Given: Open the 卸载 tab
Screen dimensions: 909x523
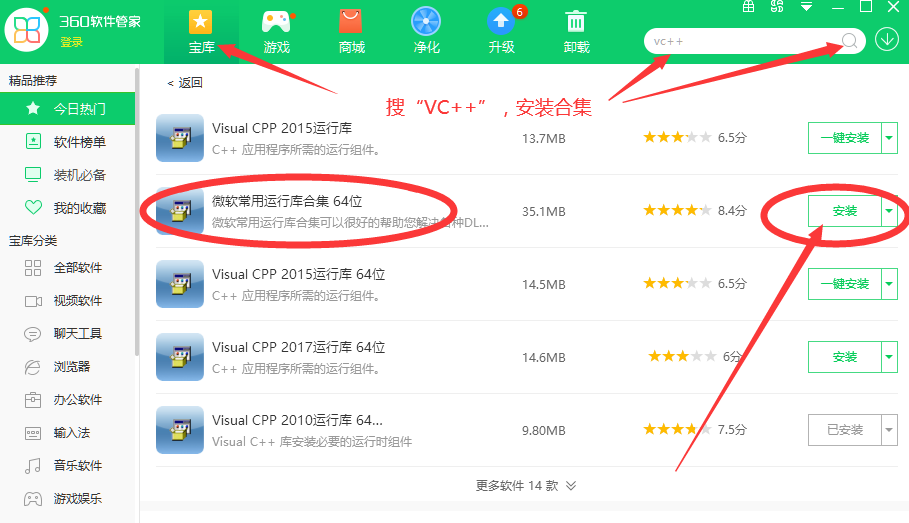Looking at the screenshot, I should pos(576,32).
